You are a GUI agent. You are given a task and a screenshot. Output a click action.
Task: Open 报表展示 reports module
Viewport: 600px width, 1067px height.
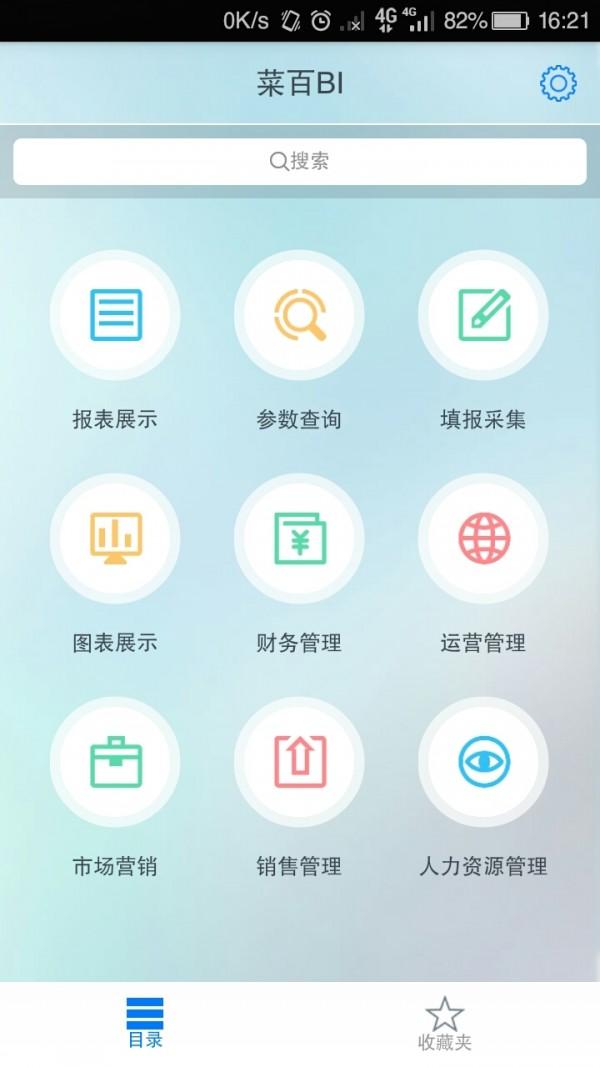(x=116, y=315)
